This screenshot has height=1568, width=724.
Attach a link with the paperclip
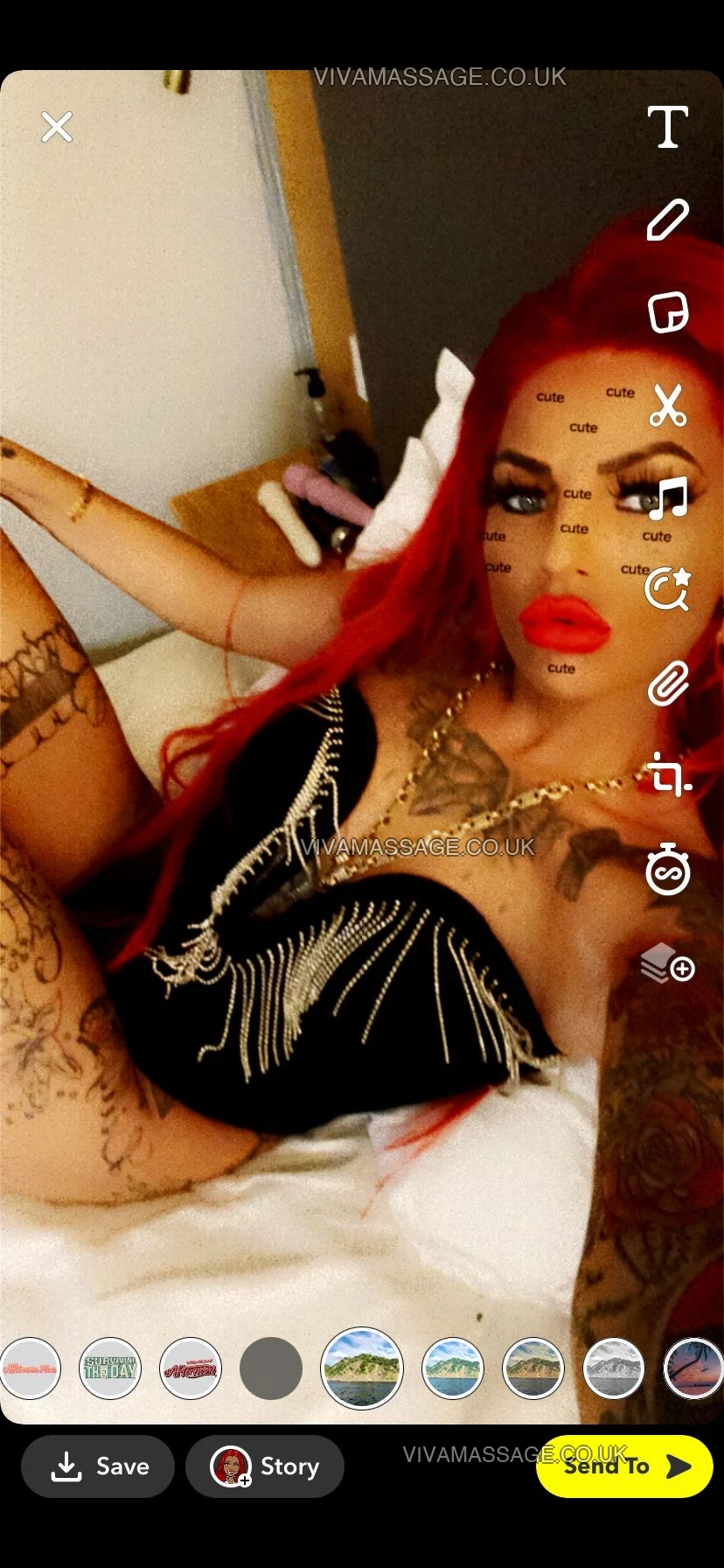click(668, 682)
